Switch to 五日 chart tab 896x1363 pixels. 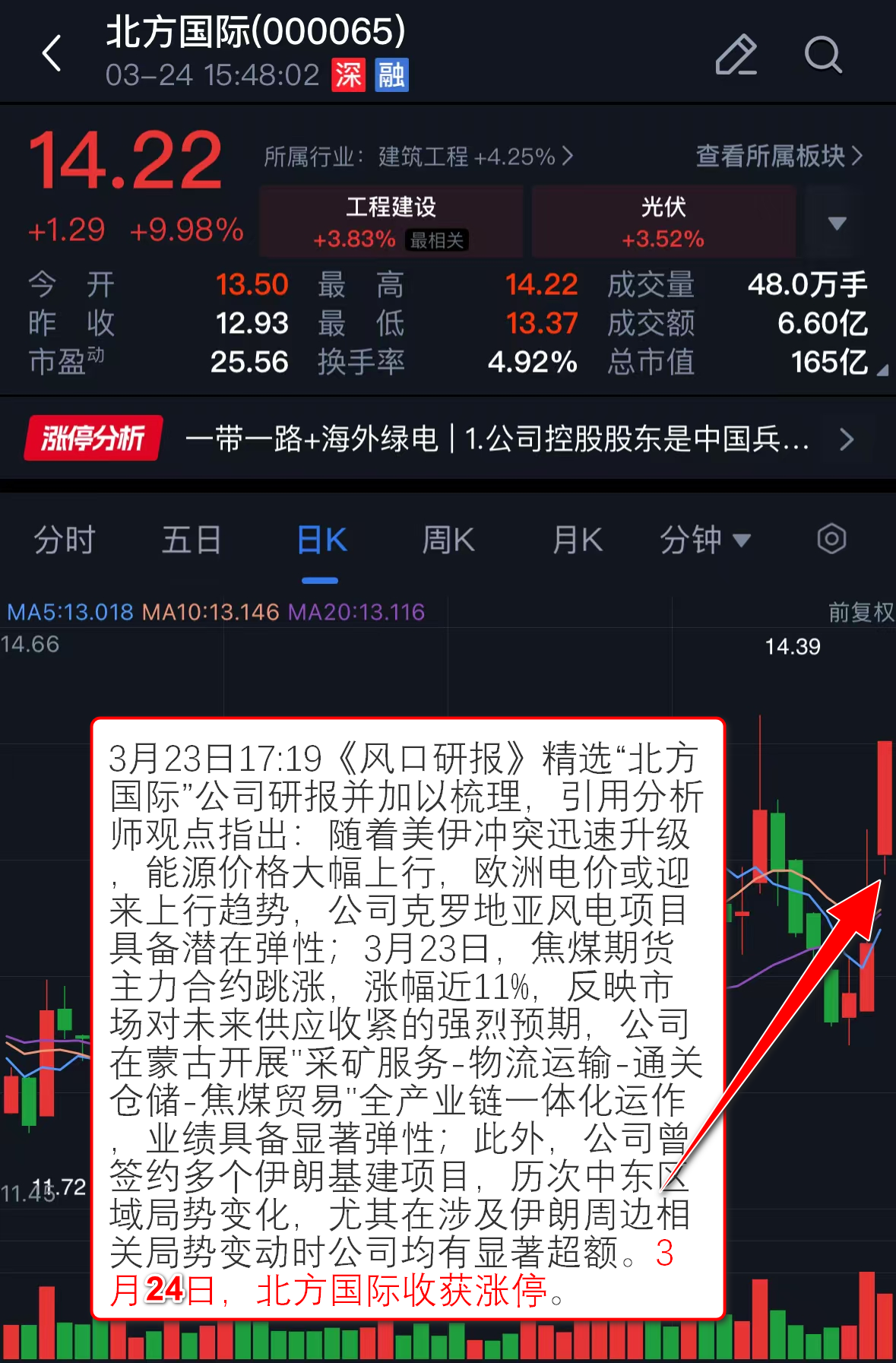[x=192, y=540]
